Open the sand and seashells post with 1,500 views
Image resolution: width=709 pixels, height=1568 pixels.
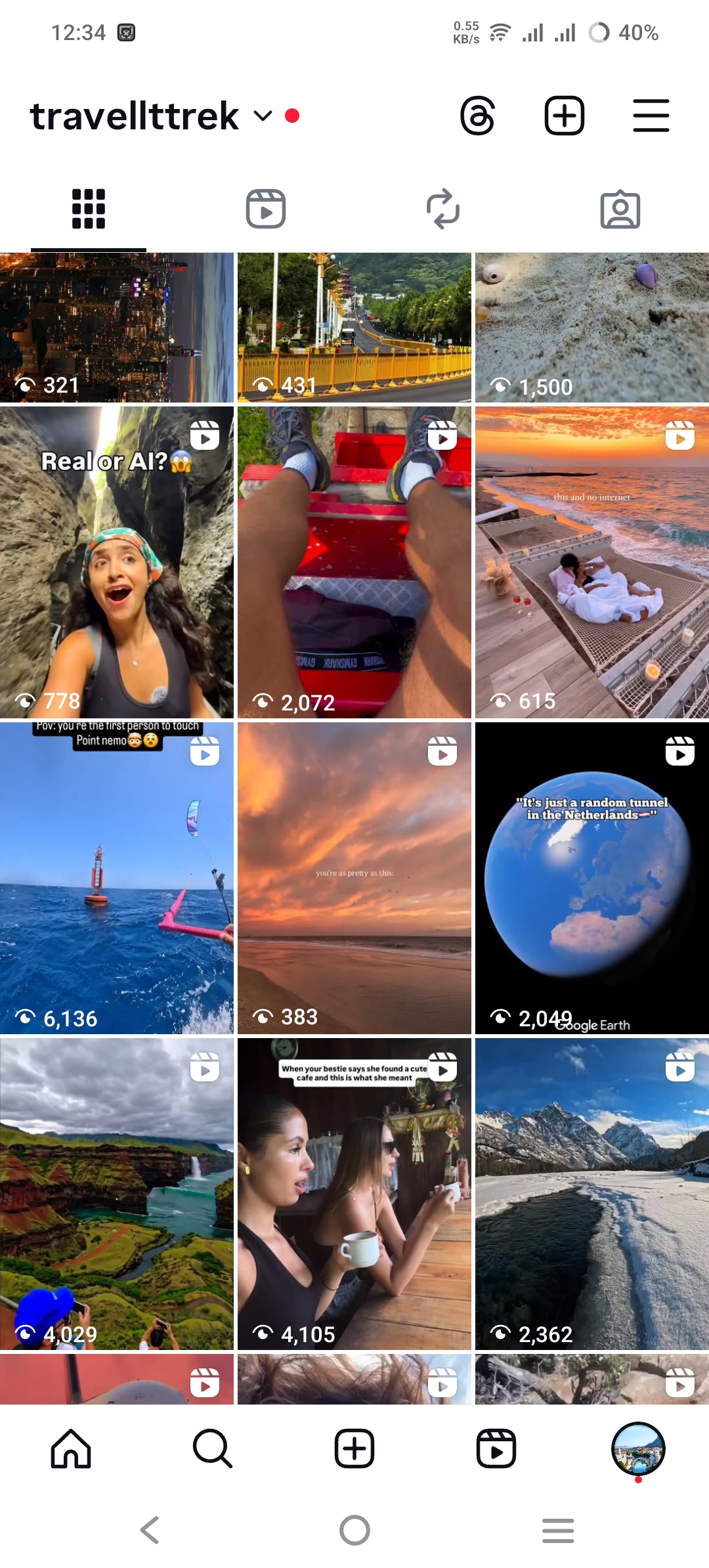point(591,327)
